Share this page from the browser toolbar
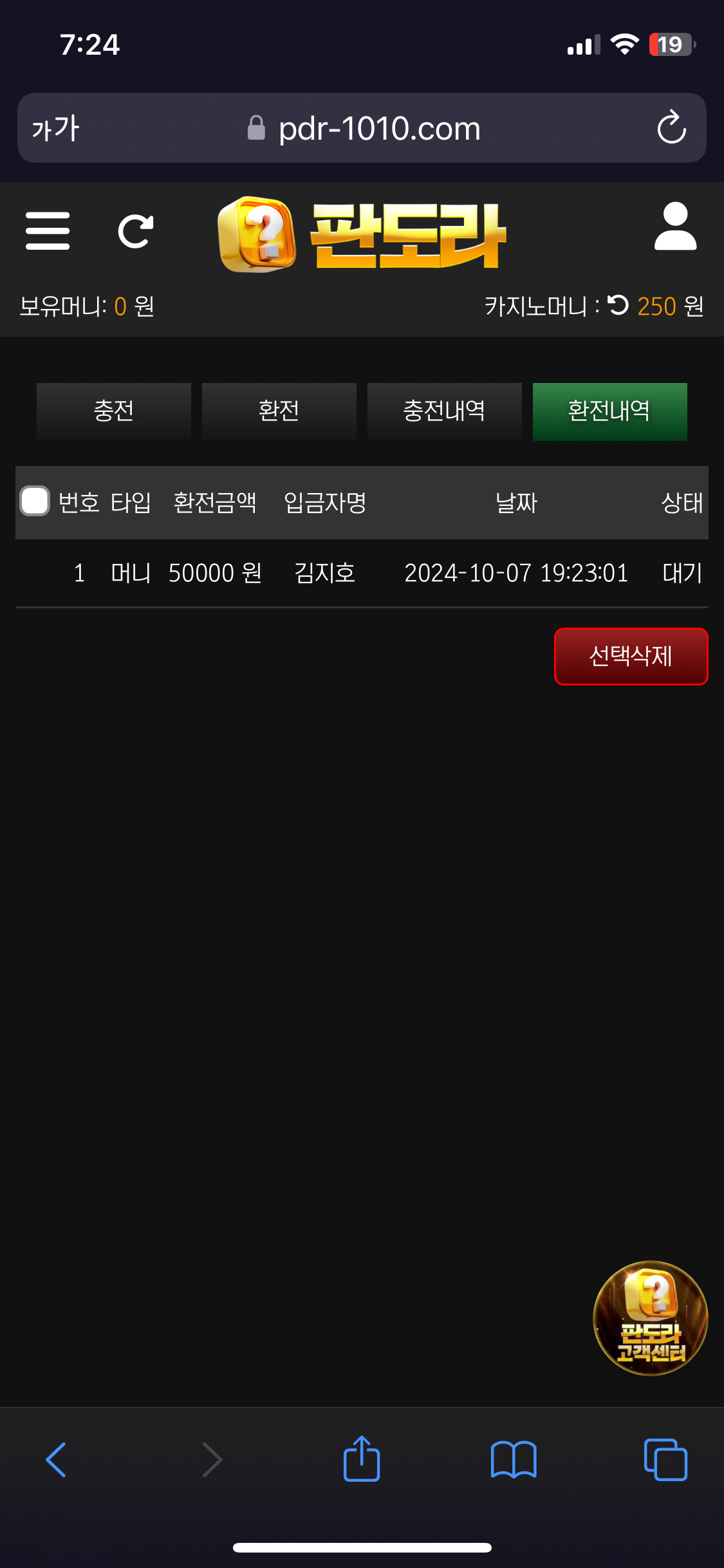The width and height of the screenshot is (724, 1568). (x=362, y=1459)
